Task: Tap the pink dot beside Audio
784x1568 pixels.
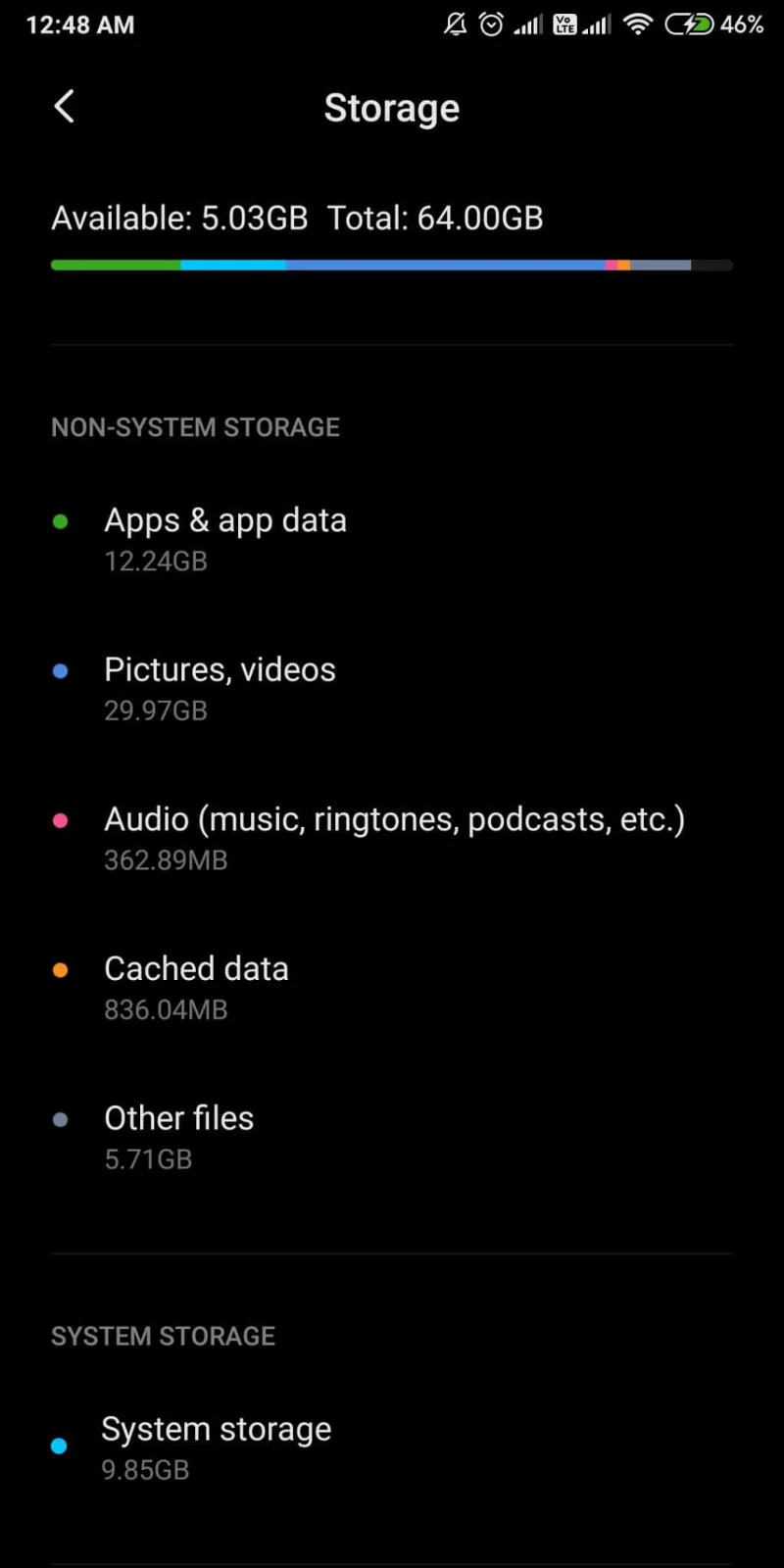Action: point(61,820)
